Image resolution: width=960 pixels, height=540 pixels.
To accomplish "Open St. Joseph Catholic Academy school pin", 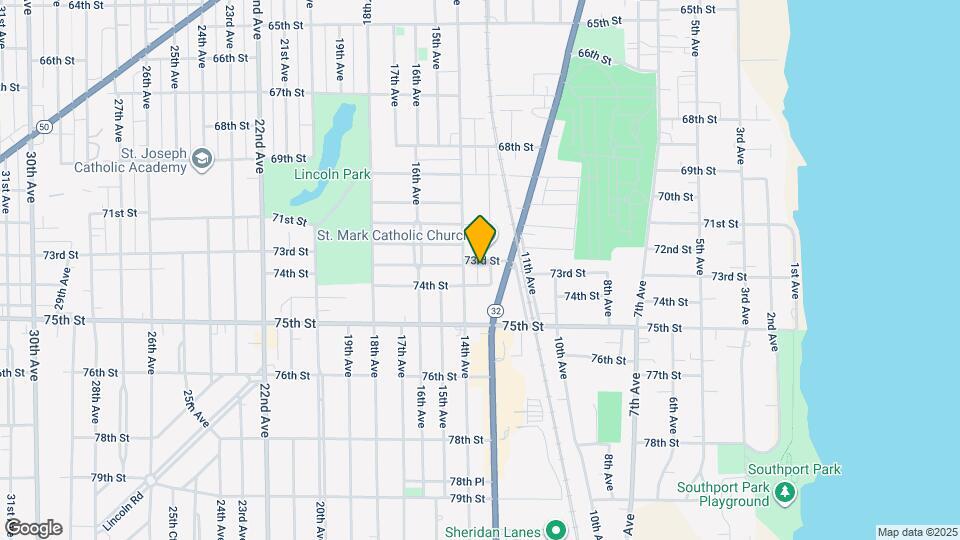I will click(201, 160).
